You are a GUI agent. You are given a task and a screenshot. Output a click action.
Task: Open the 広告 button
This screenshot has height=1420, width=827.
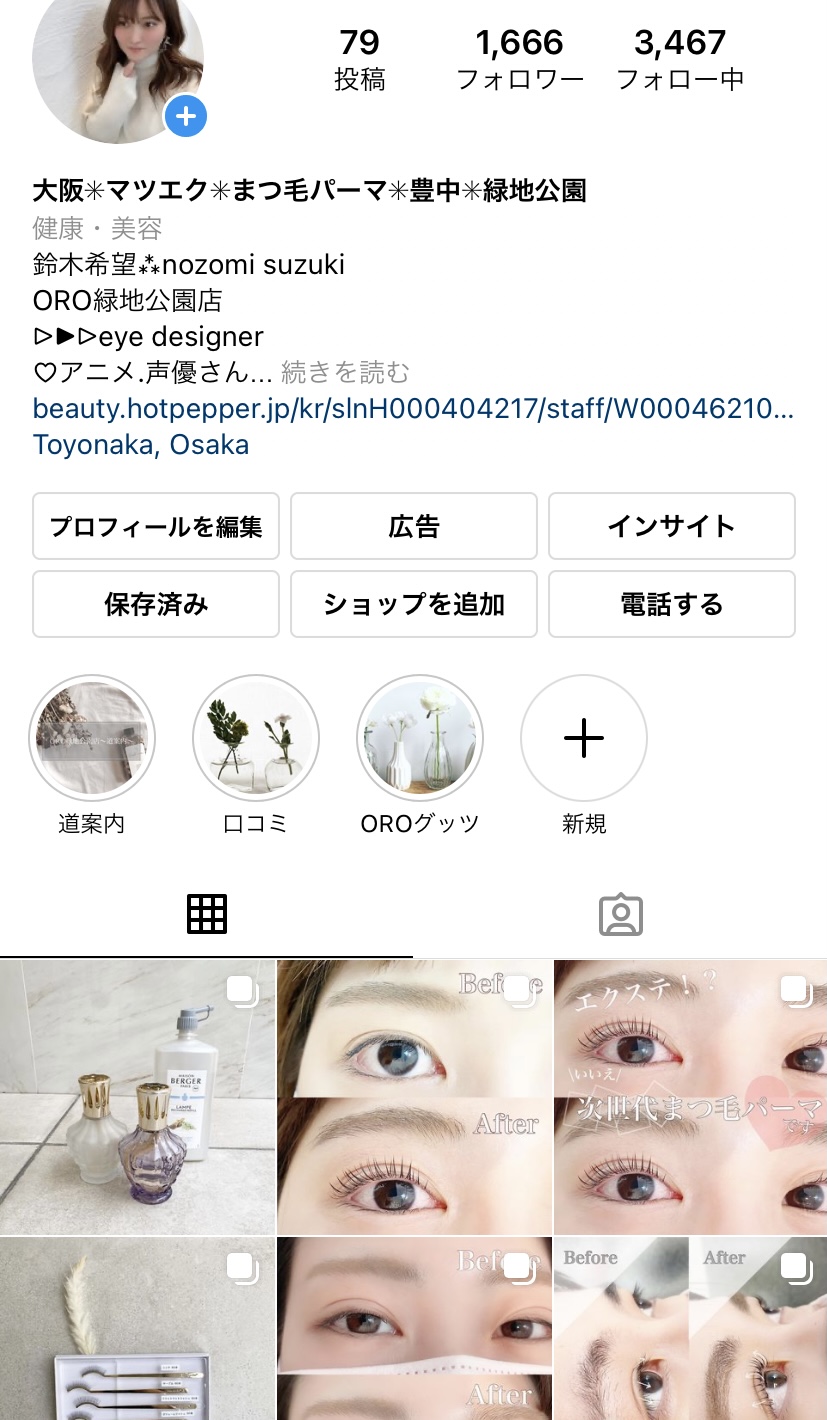(414, 526)
